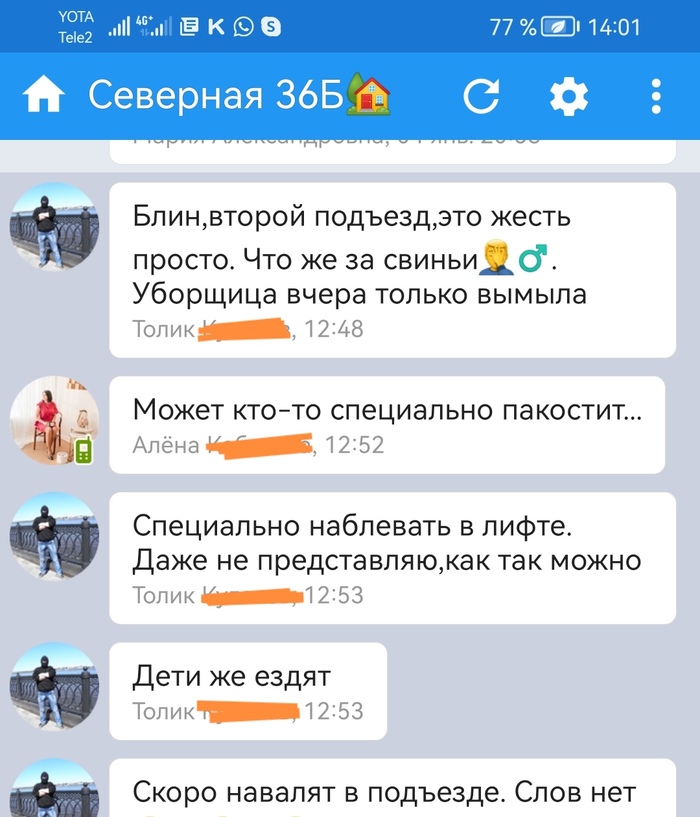
Task: Refresh the Северная 36Б chat
Action: [481, 96]
